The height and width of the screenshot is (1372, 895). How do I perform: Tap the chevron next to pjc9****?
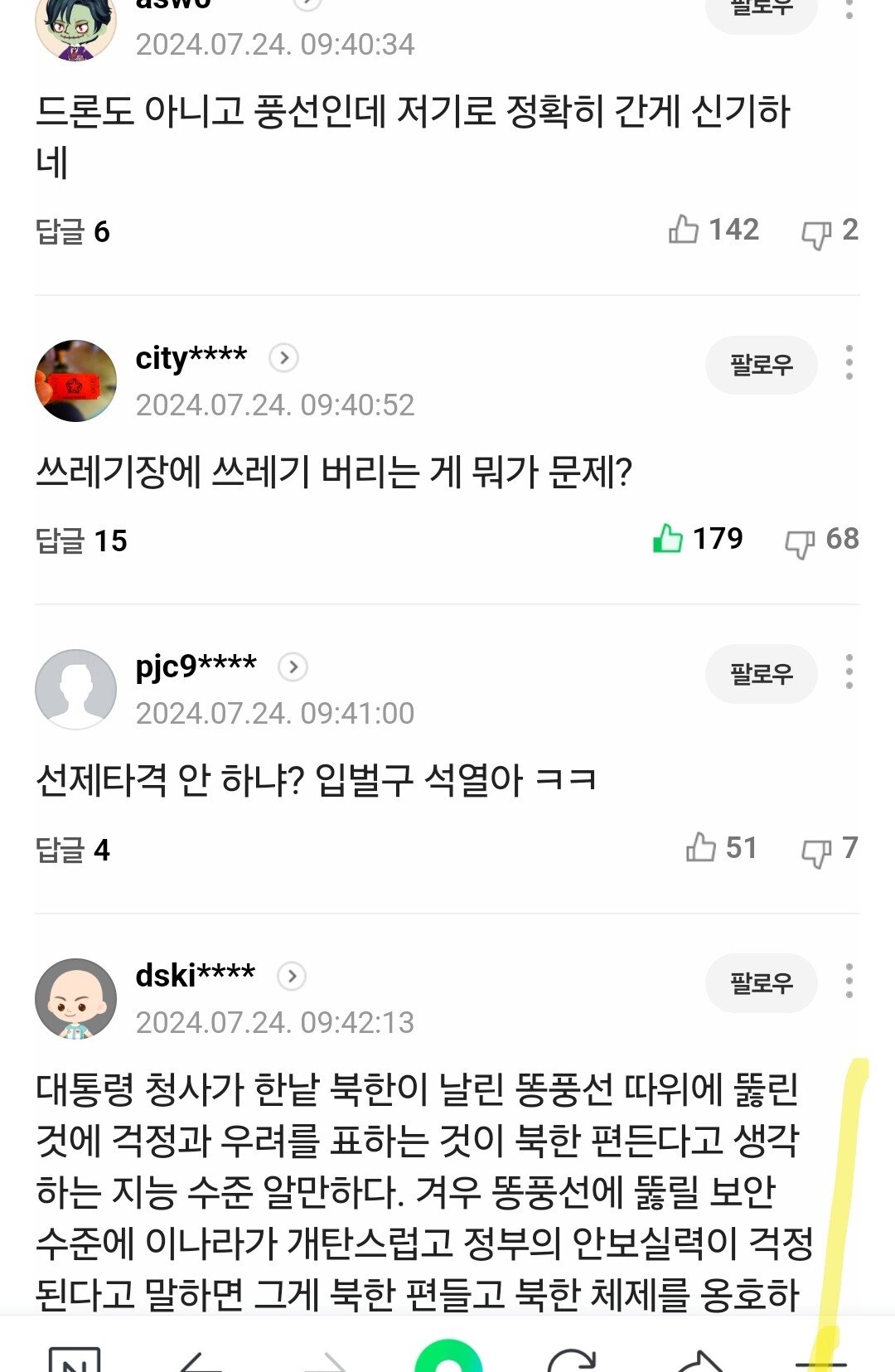coord(293,667)
